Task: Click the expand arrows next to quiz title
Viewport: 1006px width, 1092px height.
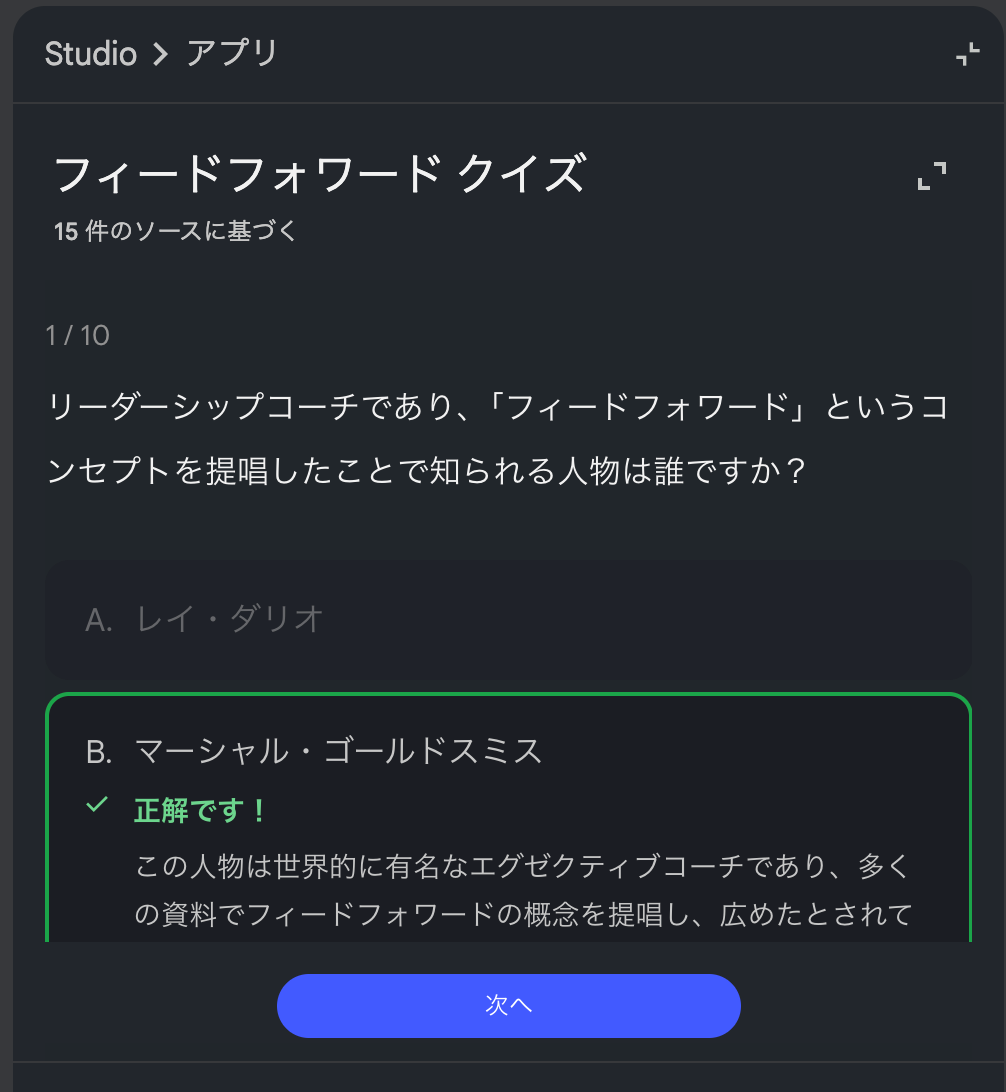Action: [932, 175]
